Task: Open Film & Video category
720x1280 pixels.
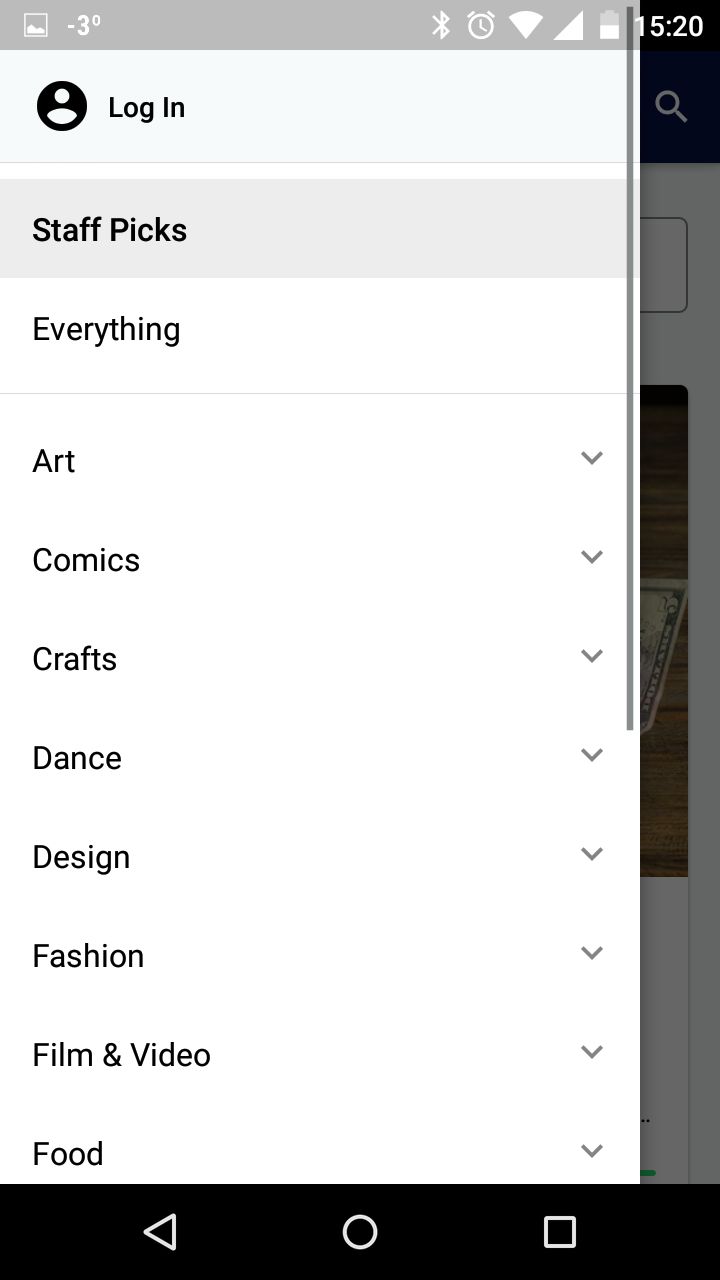Action: point(320,1054)
